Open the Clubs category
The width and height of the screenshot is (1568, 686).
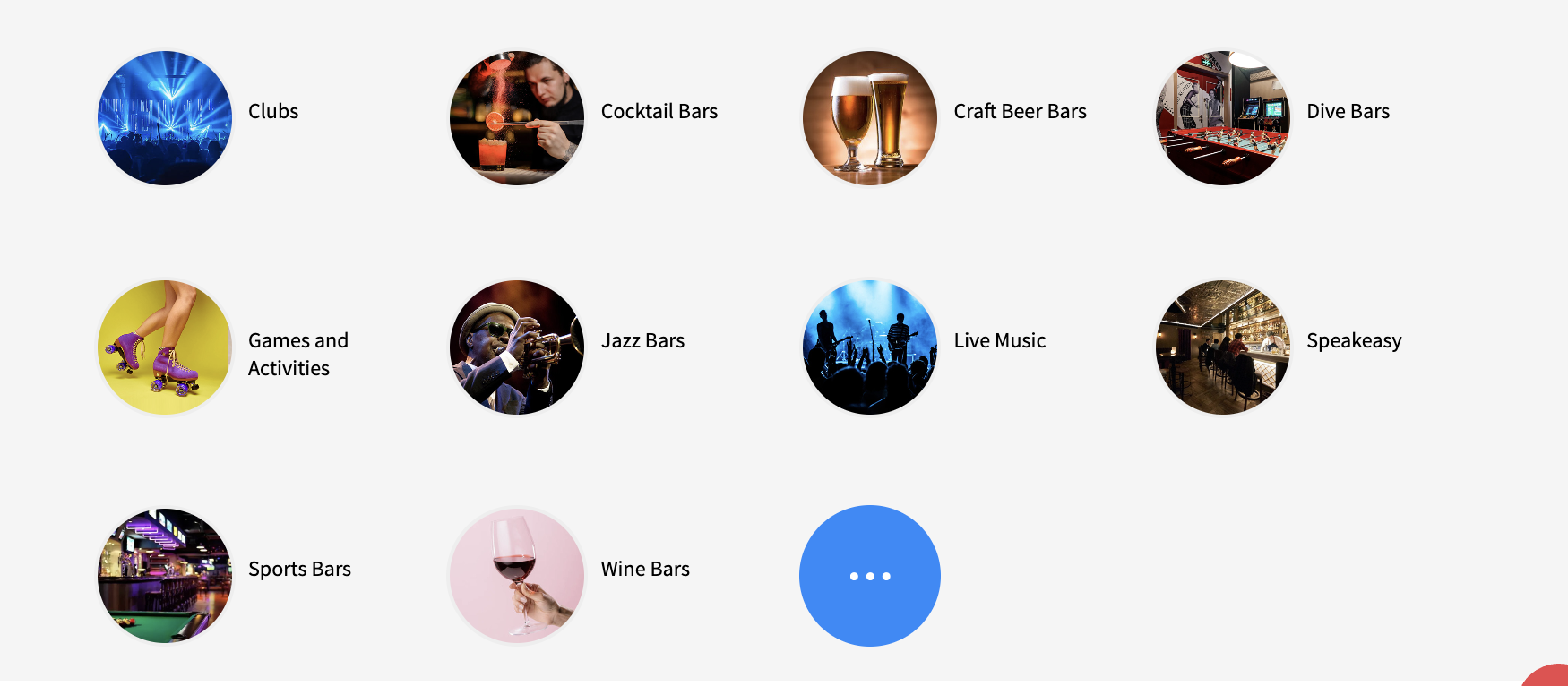165,118
